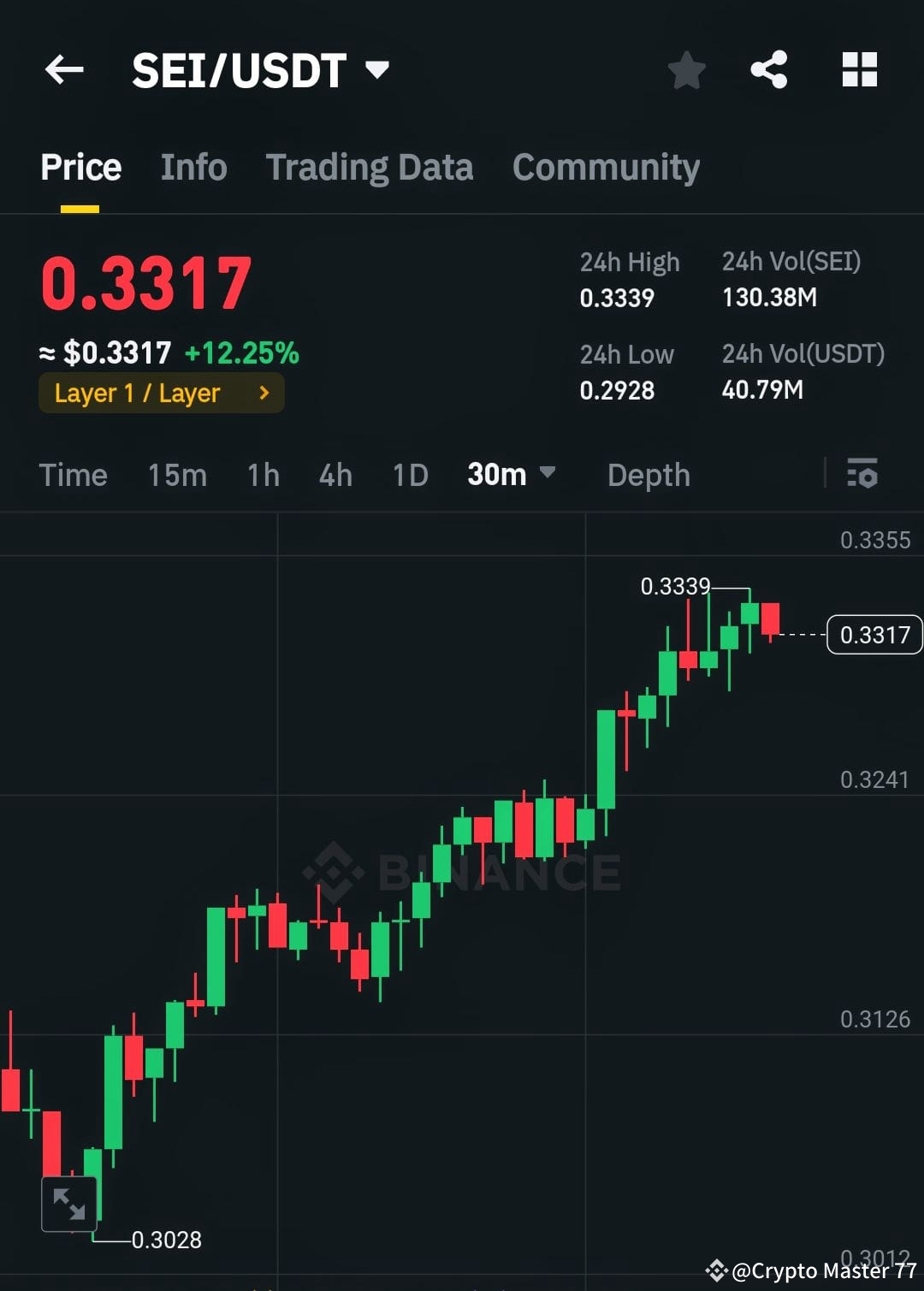Open the Community tab
The image size is (924, 1291).
pos(605,167)
